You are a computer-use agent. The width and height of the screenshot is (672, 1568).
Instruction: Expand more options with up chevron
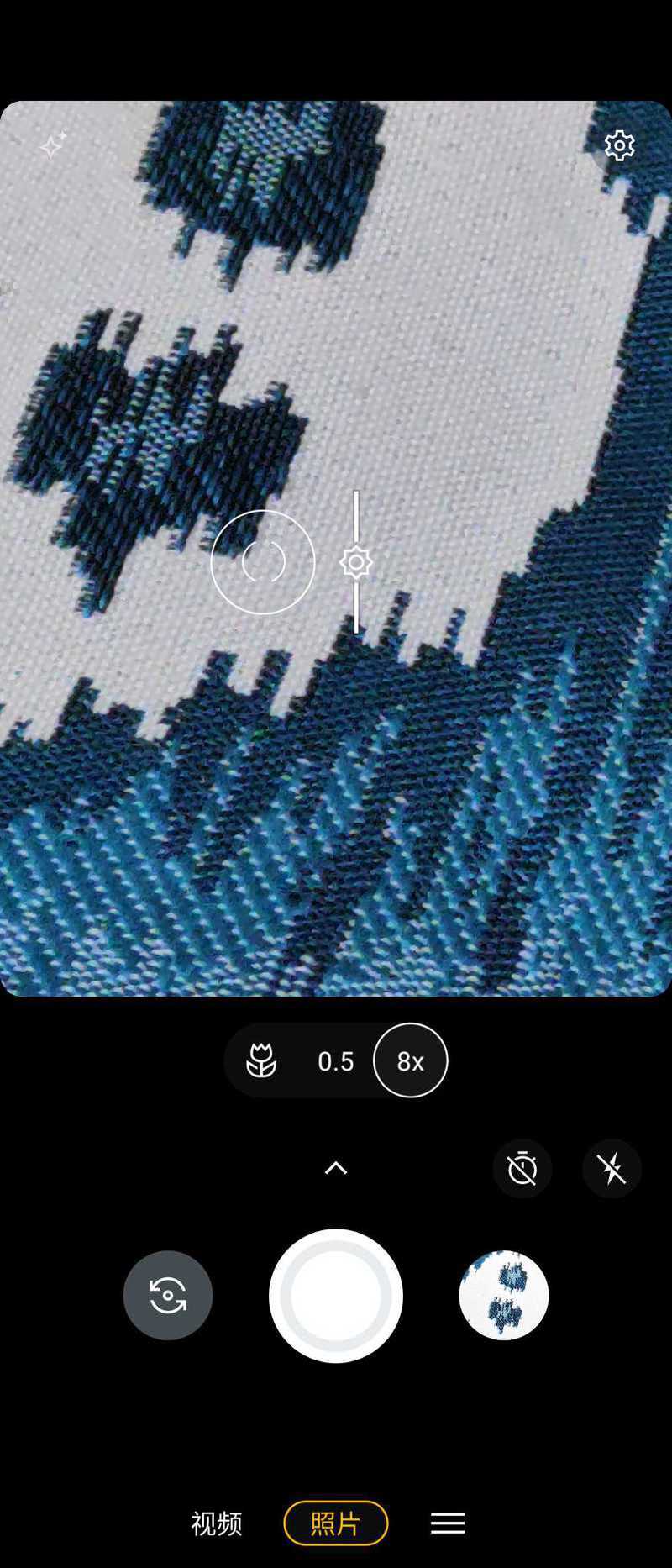(x=336, y=1168)
